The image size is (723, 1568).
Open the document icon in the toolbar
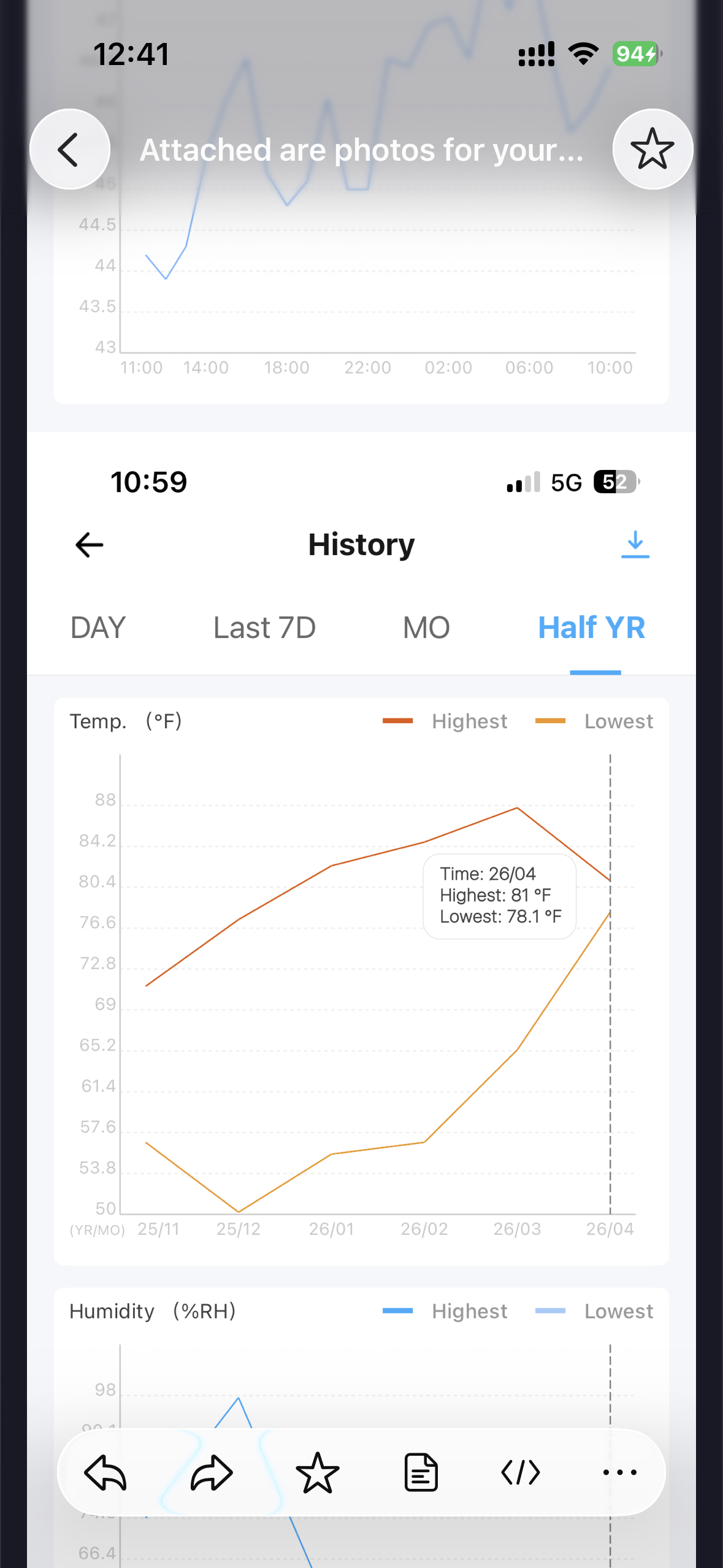[x=421, y=1472]
